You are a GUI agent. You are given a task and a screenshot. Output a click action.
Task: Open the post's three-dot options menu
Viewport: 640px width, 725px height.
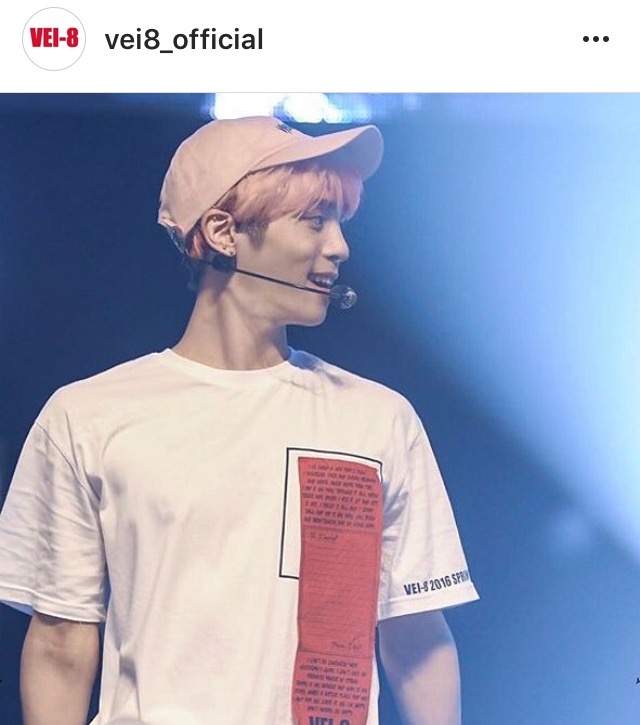point(595,40)
